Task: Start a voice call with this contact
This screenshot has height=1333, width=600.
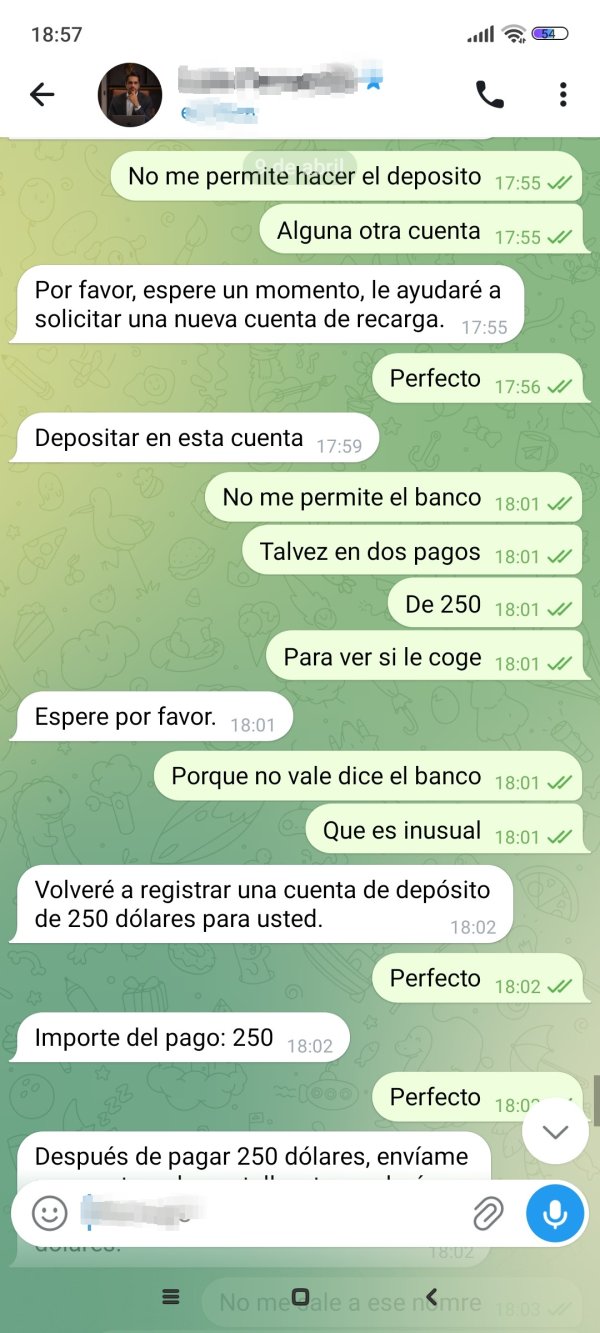Action: point(489,95)
